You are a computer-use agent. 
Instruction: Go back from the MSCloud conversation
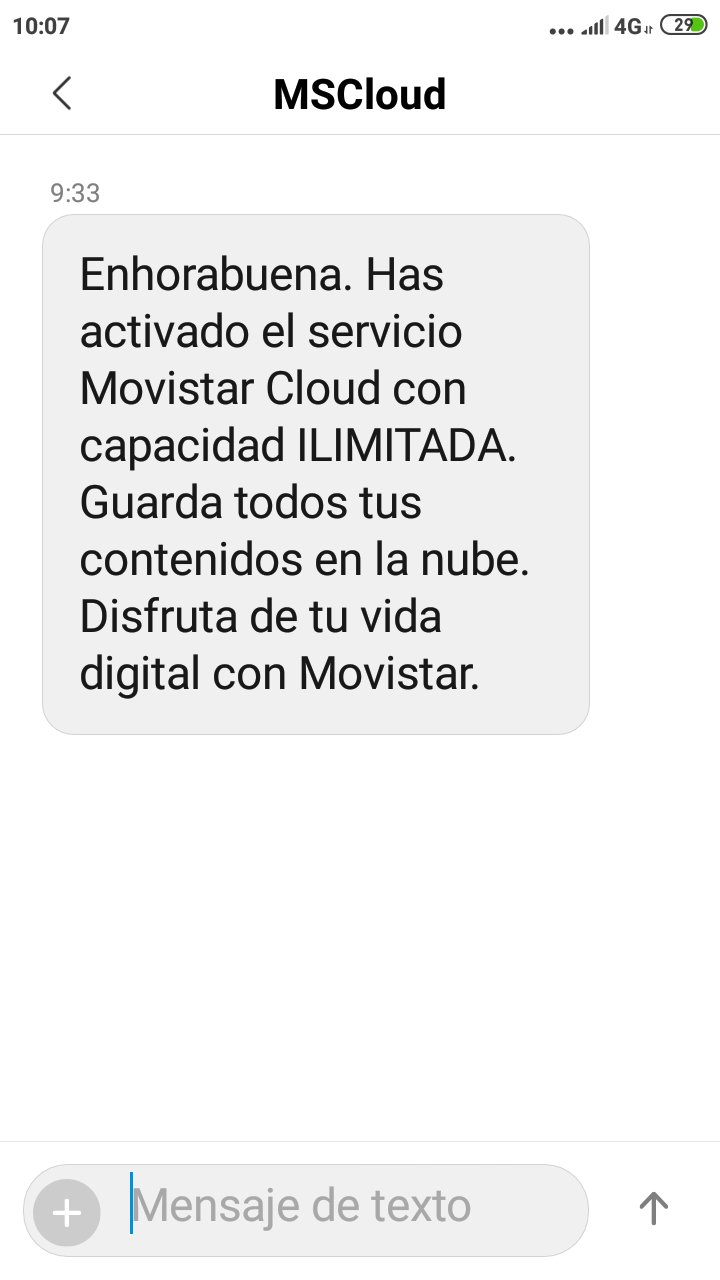pos(62,94)
